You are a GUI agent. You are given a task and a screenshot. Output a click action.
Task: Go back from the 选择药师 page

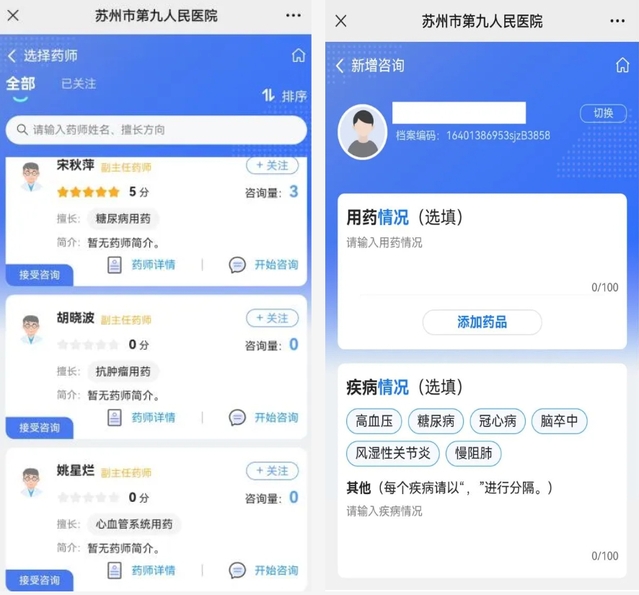pyautogui.click(x=13, y=56)
